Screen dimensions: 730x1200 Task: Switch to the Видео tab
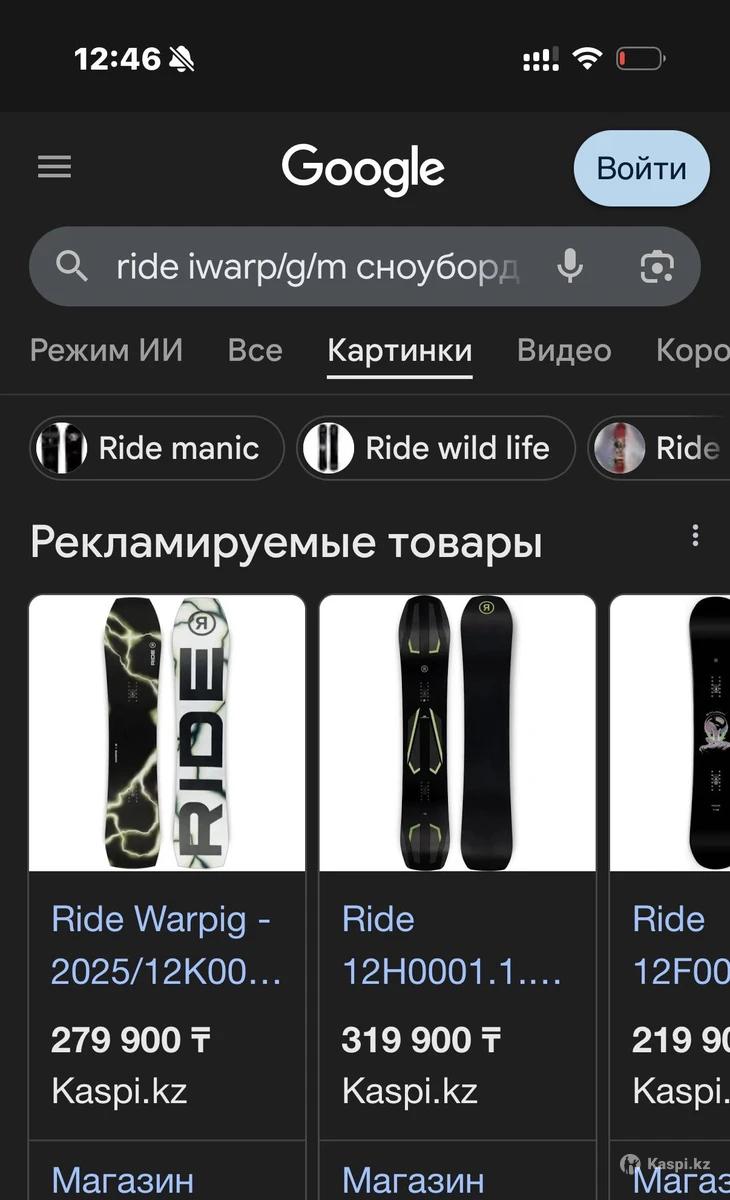(564, 351)
